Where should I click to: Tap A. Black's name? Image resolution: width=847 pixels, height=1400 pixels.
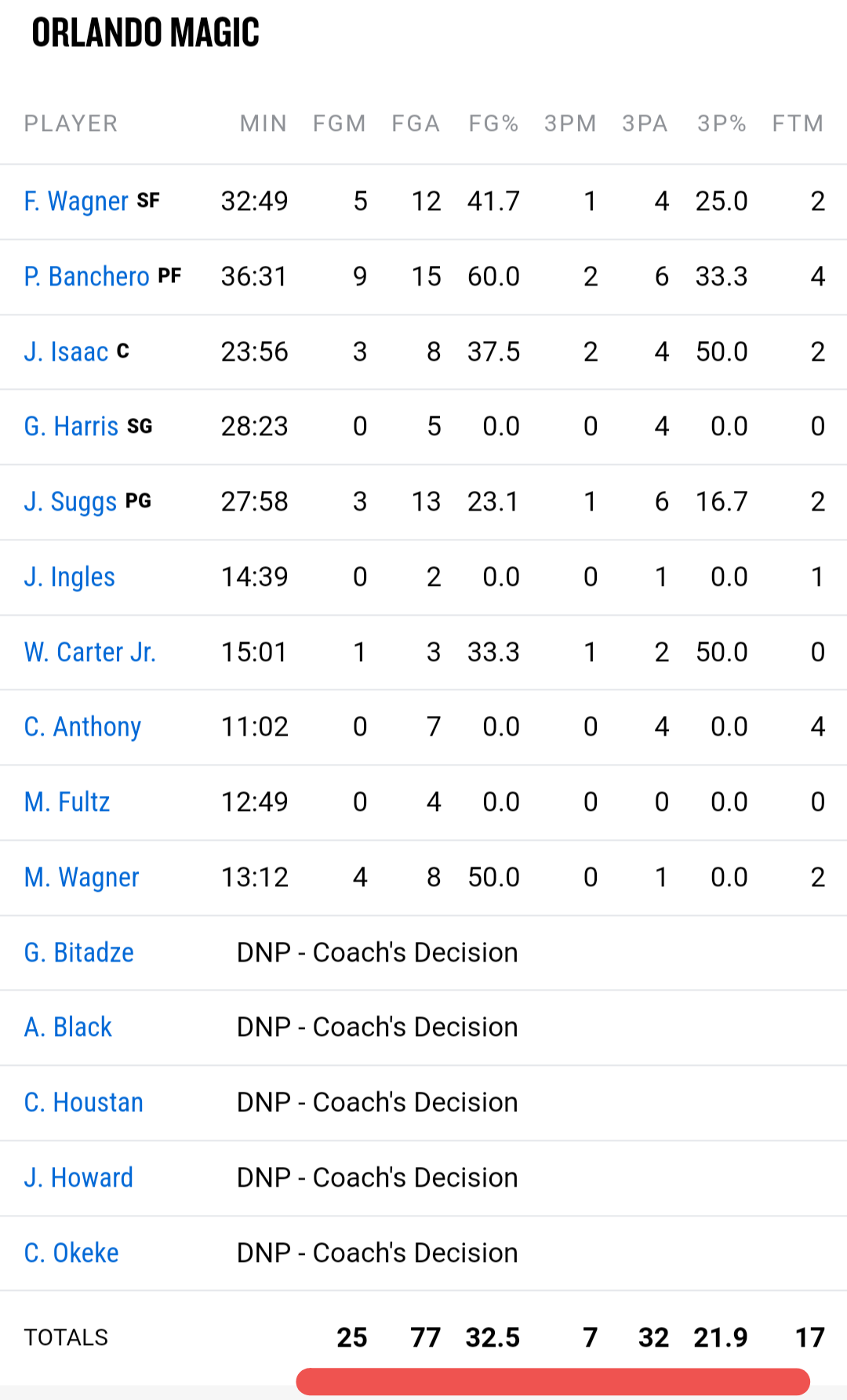[x=68, y=1027]
